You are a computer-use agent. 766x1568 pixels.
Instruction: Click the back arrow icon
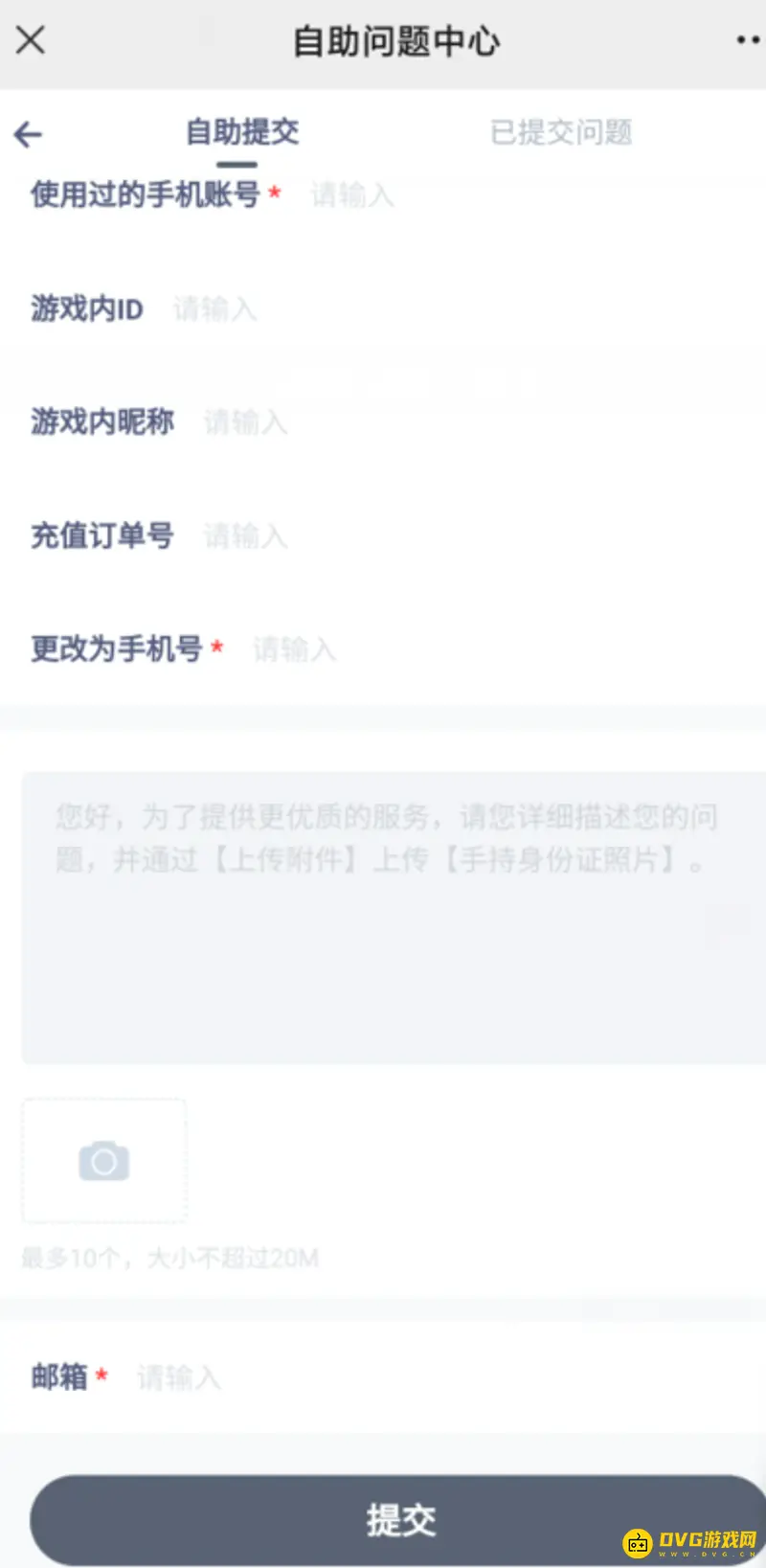pyautogui.click(x=27, y=134)
